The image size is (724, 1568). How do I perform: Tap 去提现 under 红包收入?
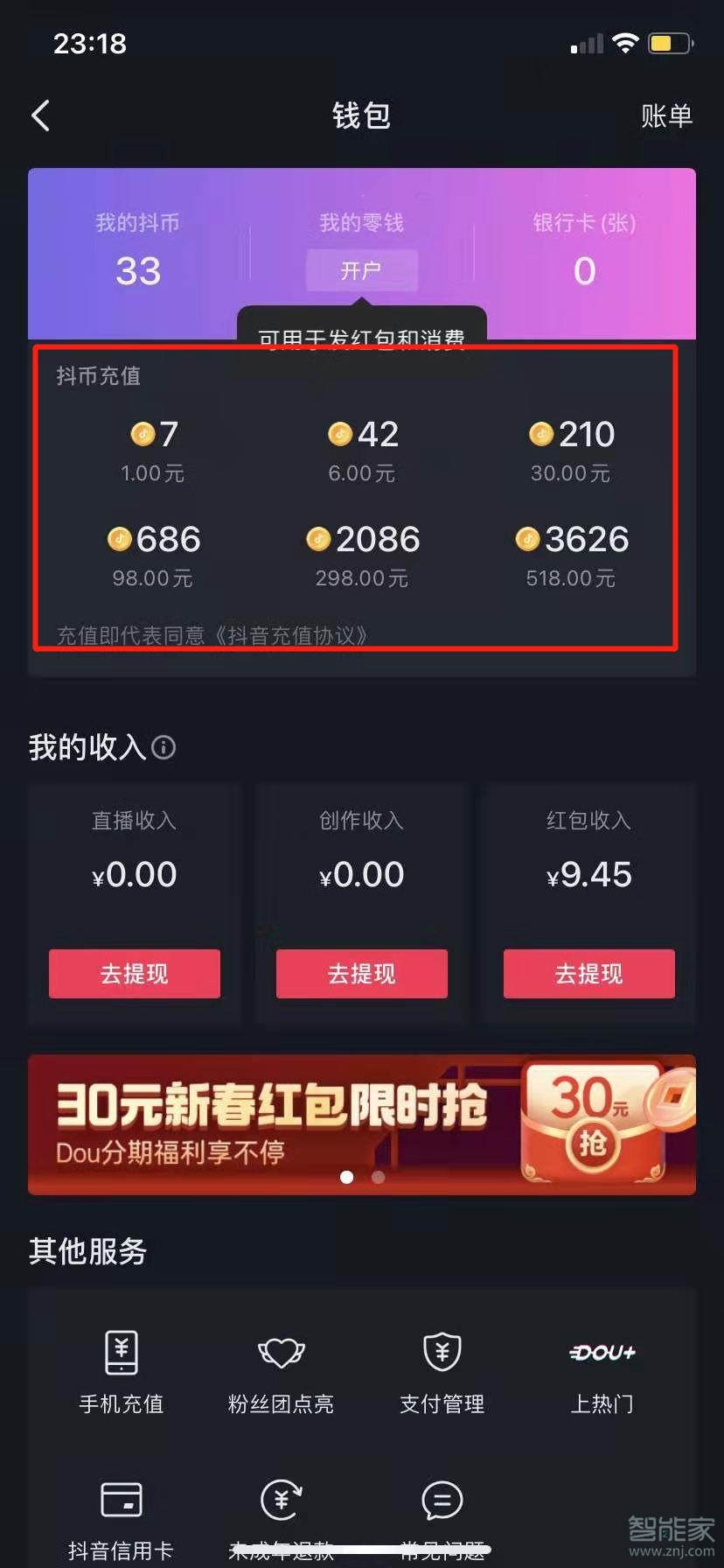tap(589, 973)
